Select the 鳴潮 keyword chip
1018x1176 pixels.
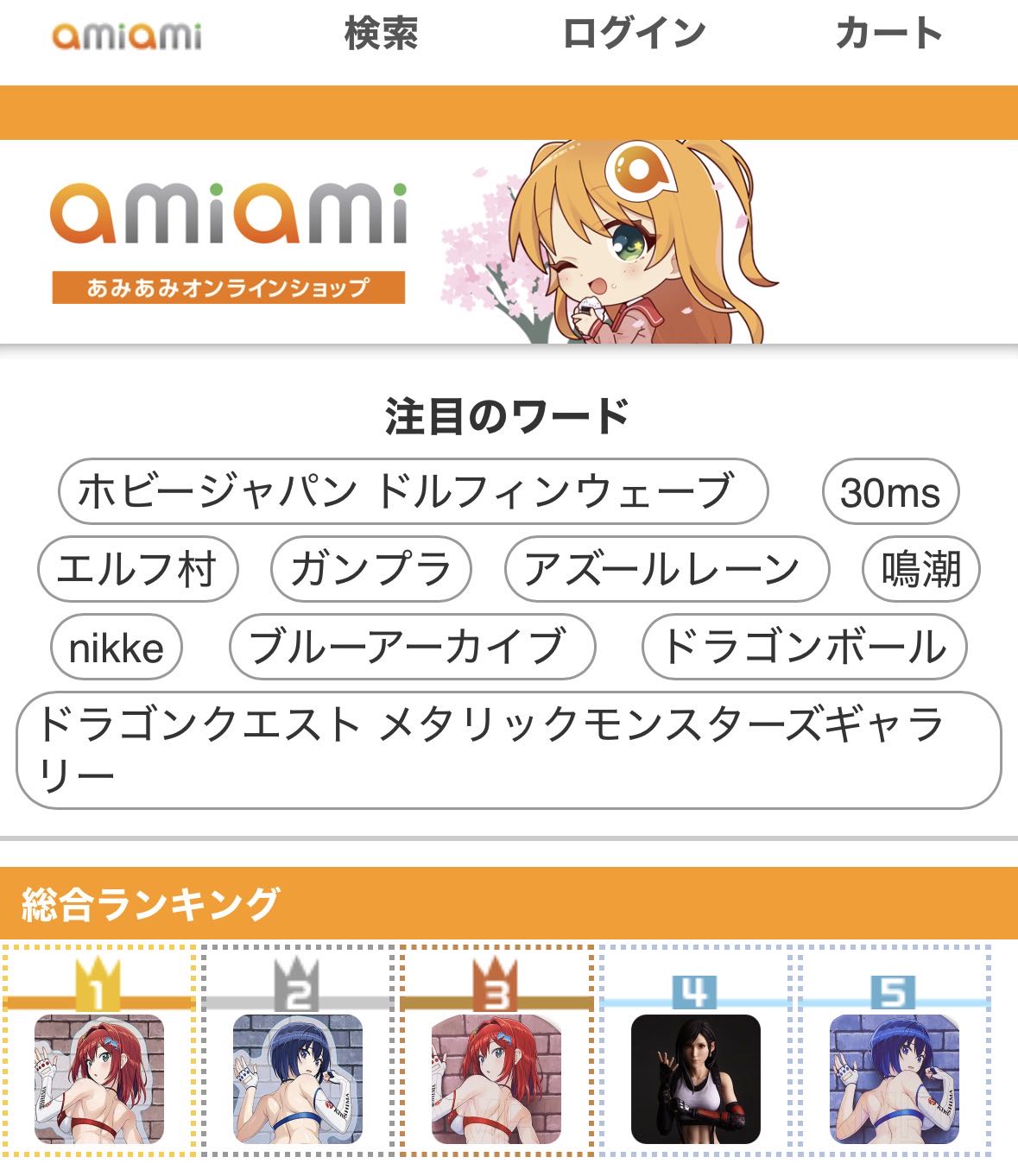tap(920, 569)
